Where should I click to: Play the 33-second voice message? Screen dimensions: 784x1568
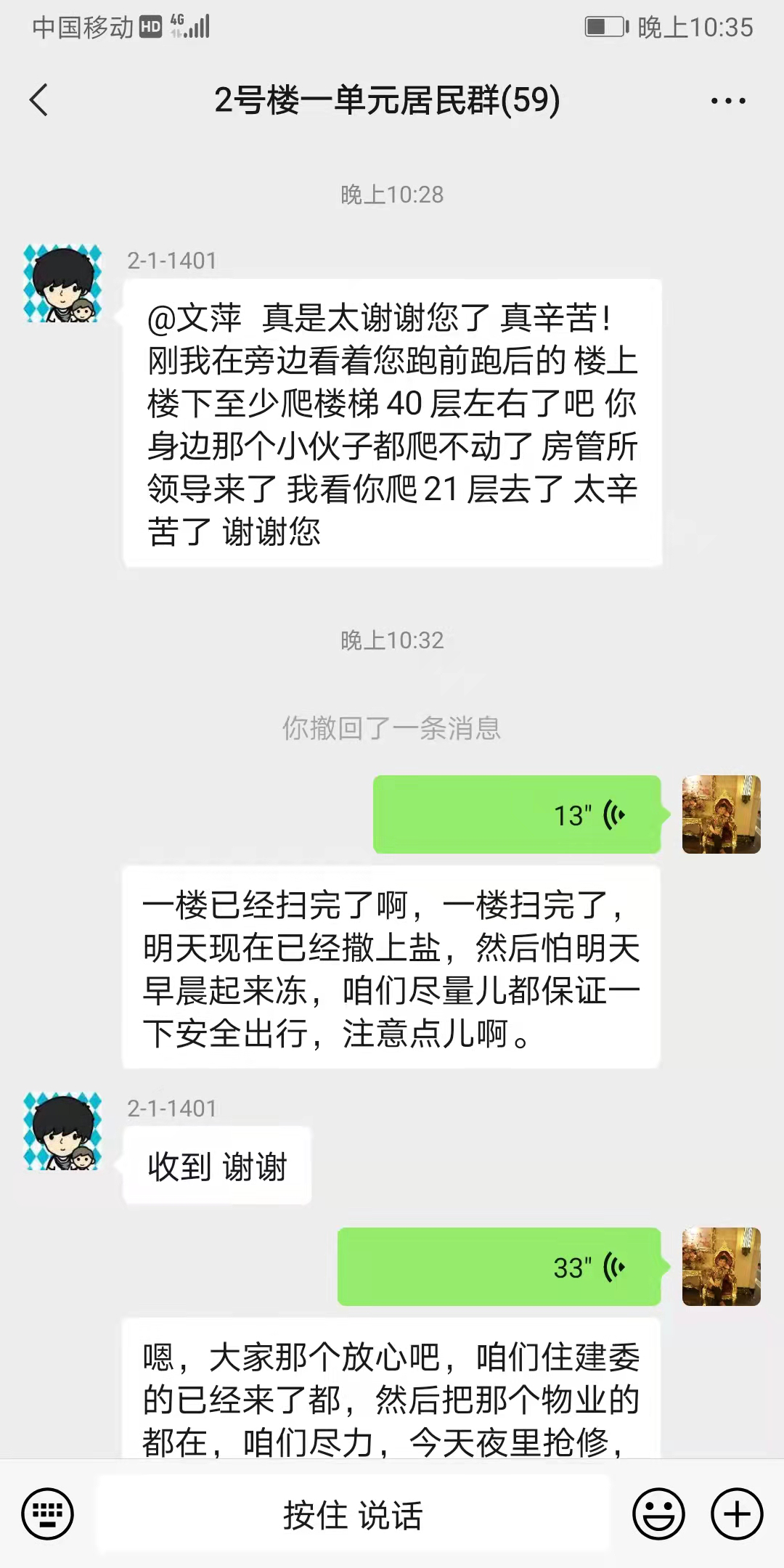pyautogui.click(x=499, y=1267)
